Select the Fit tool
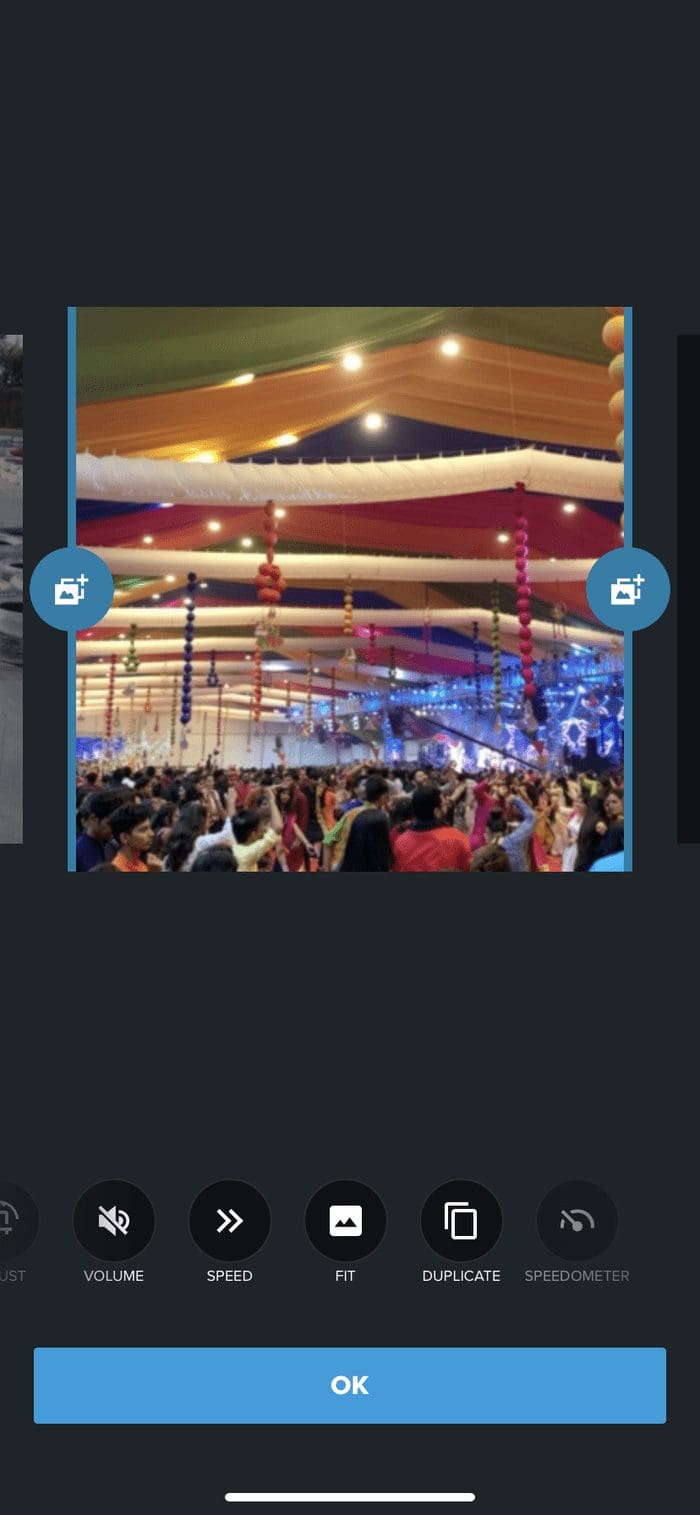Viewport: 700px width, 1515px height. click(x=345, y=1221)
